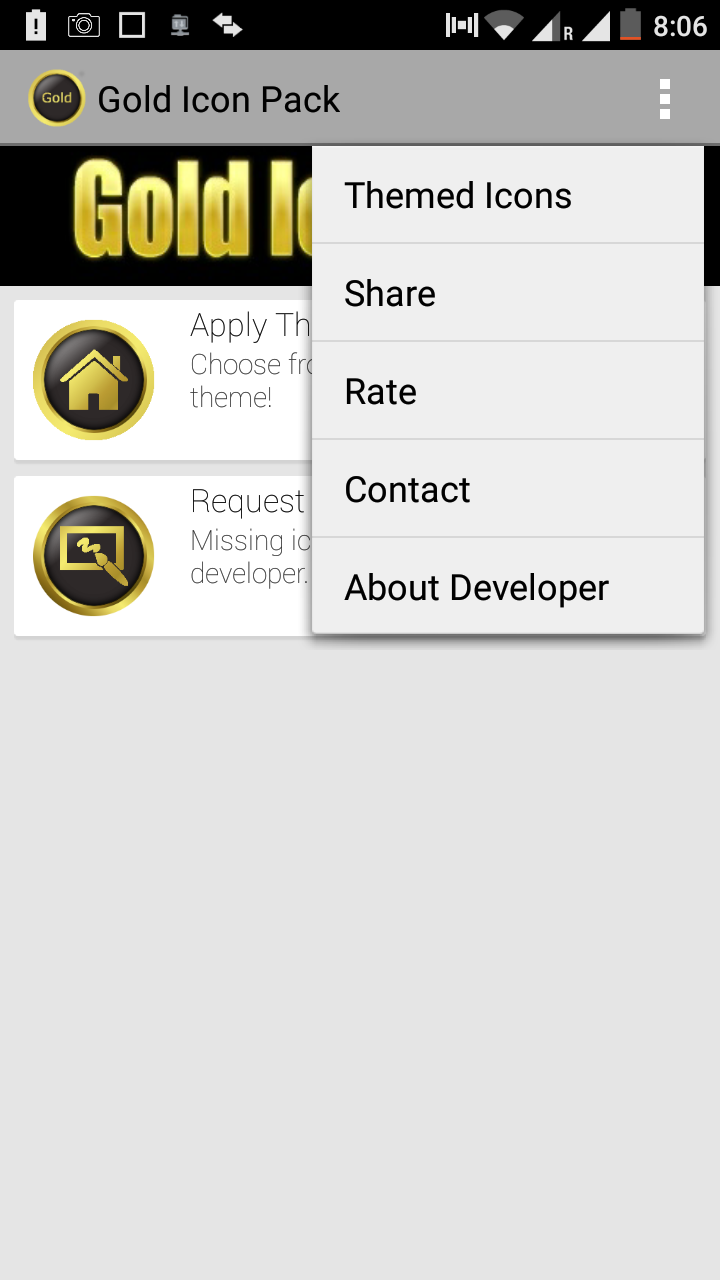Open the About Developer menu entry

pos(476,587)
